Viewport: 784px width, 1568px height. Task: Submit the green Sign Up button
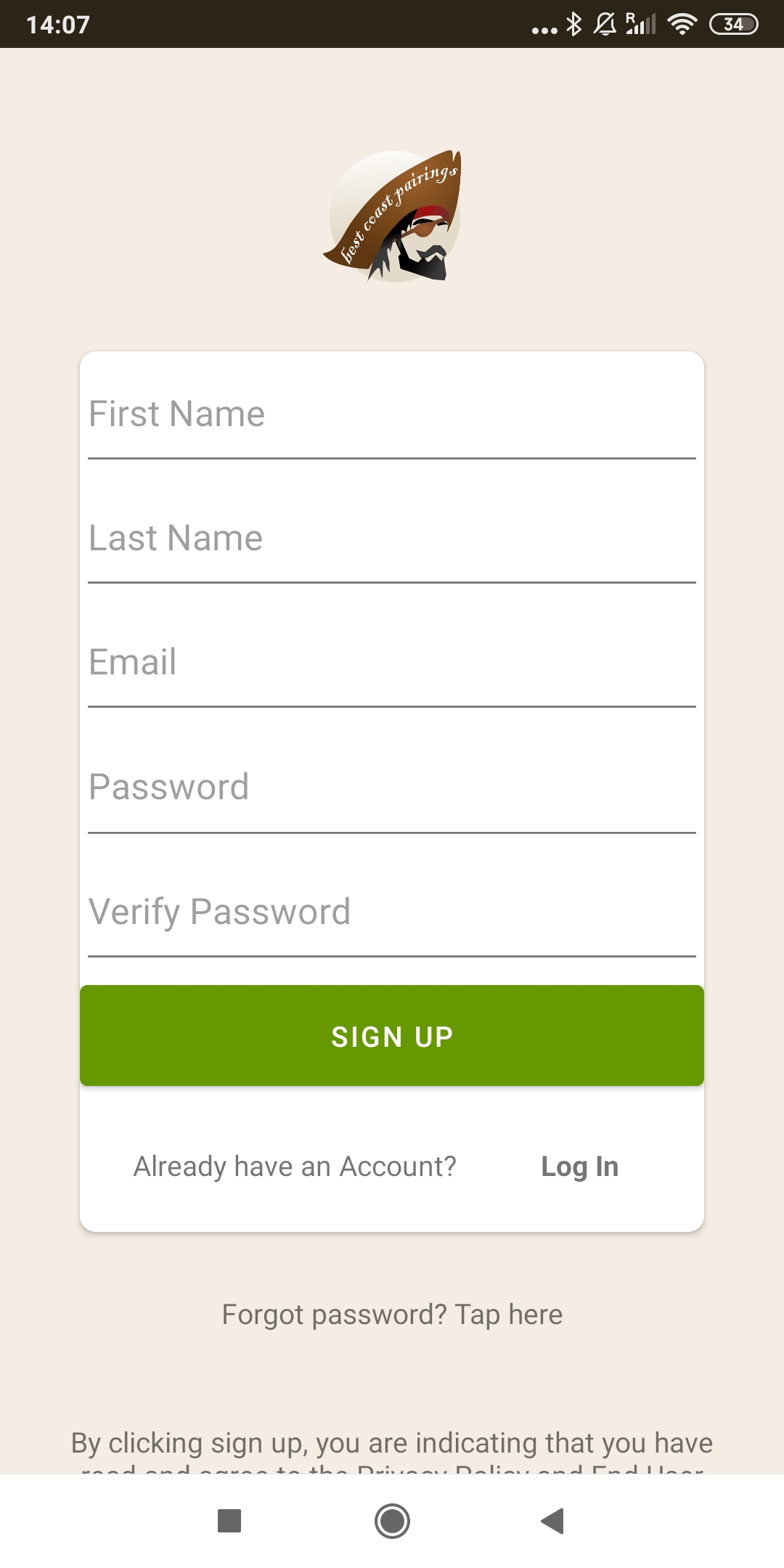point(392,1036)
